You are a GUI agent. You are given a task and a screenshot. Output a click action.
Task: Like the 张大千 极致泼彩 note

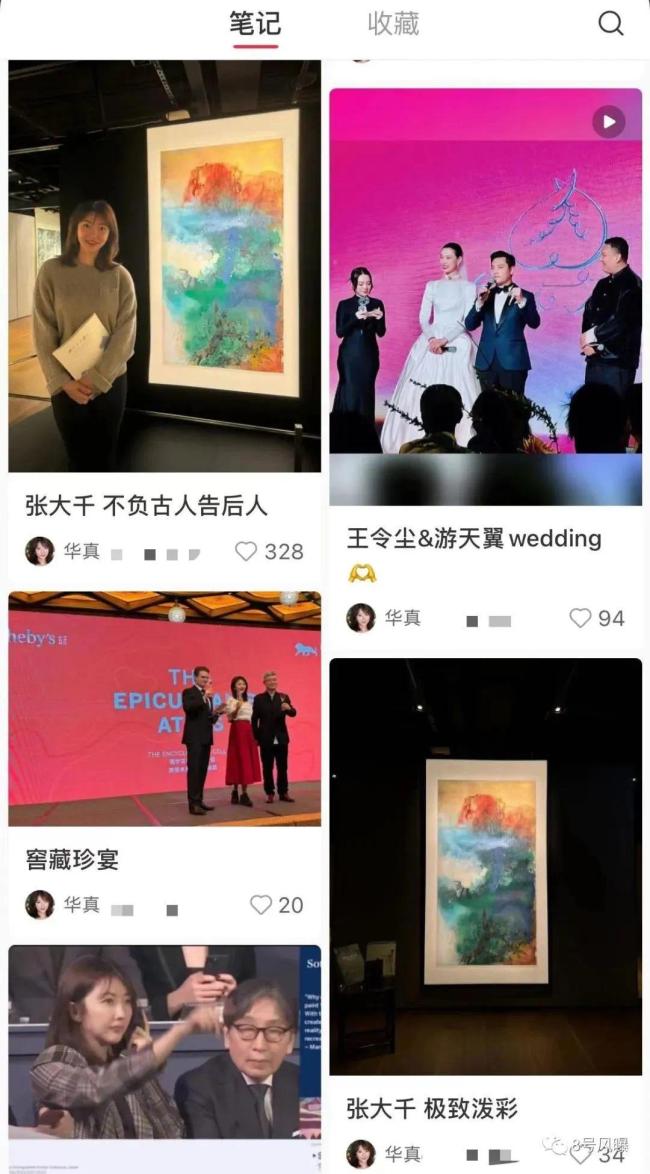pyautogui.click(x=582, y=1153)
